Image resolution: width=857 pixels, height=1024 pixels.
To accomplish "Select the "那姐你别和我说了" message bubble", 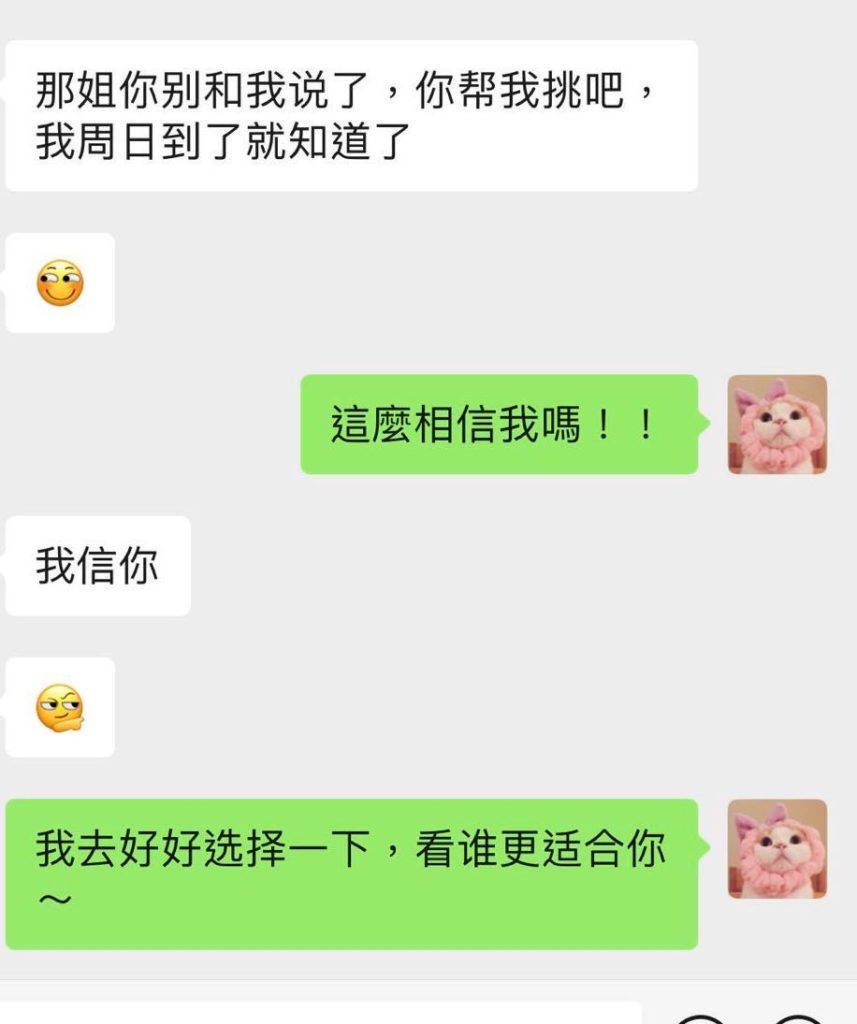I will (350, 113).
